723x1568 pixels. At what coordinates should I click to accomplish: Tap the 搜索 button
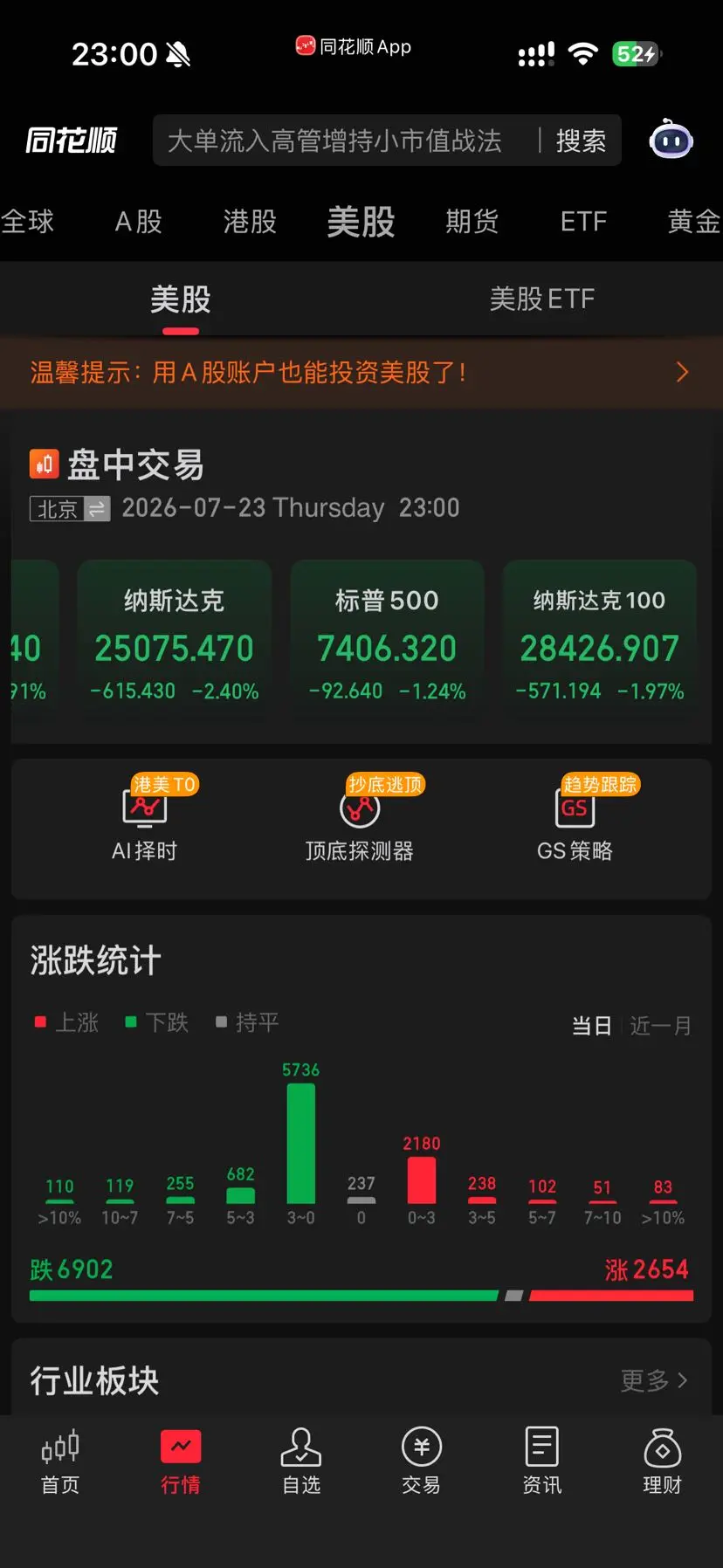[x=581, y=141]
